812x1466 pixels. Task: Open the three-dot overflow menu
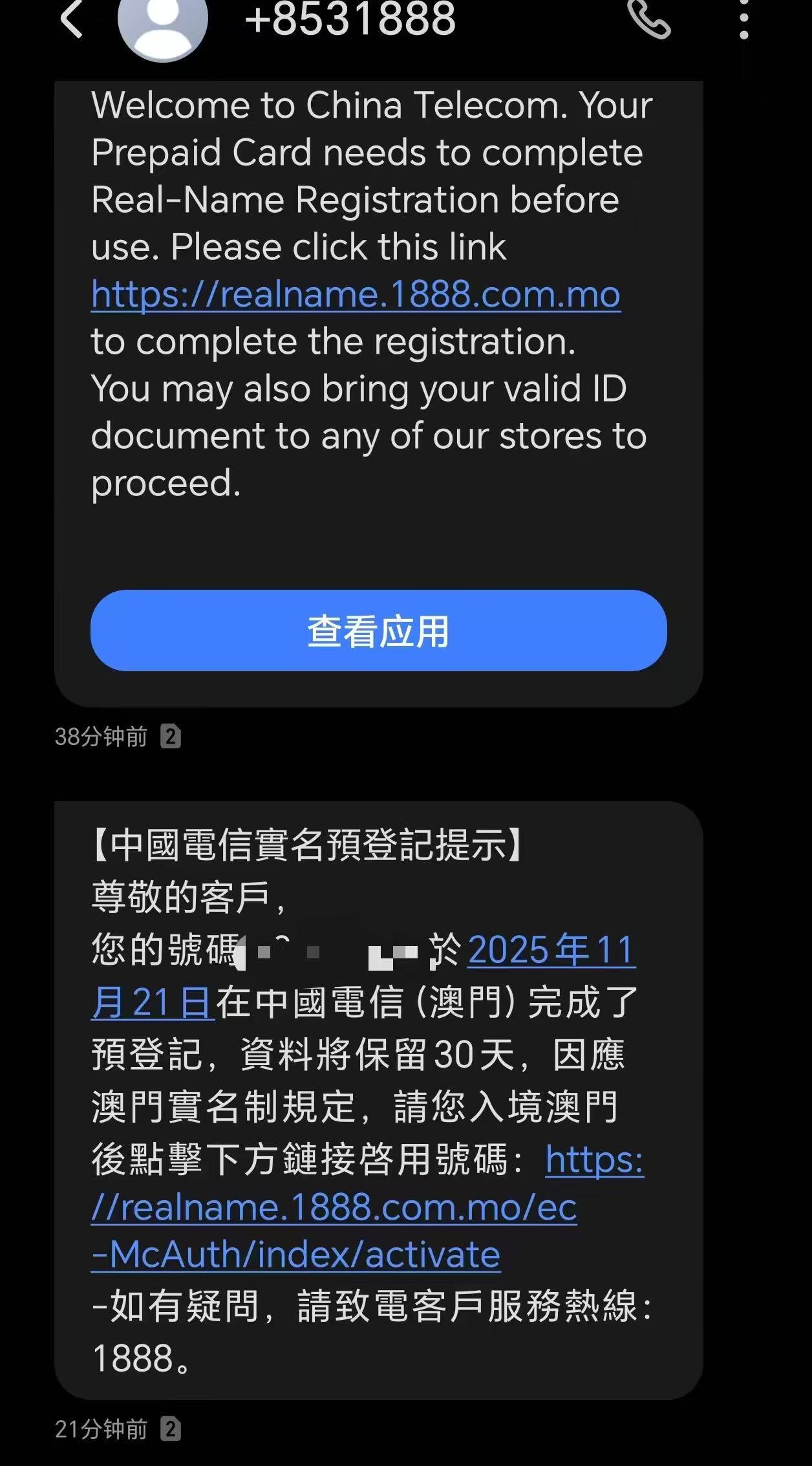point(744,19)
